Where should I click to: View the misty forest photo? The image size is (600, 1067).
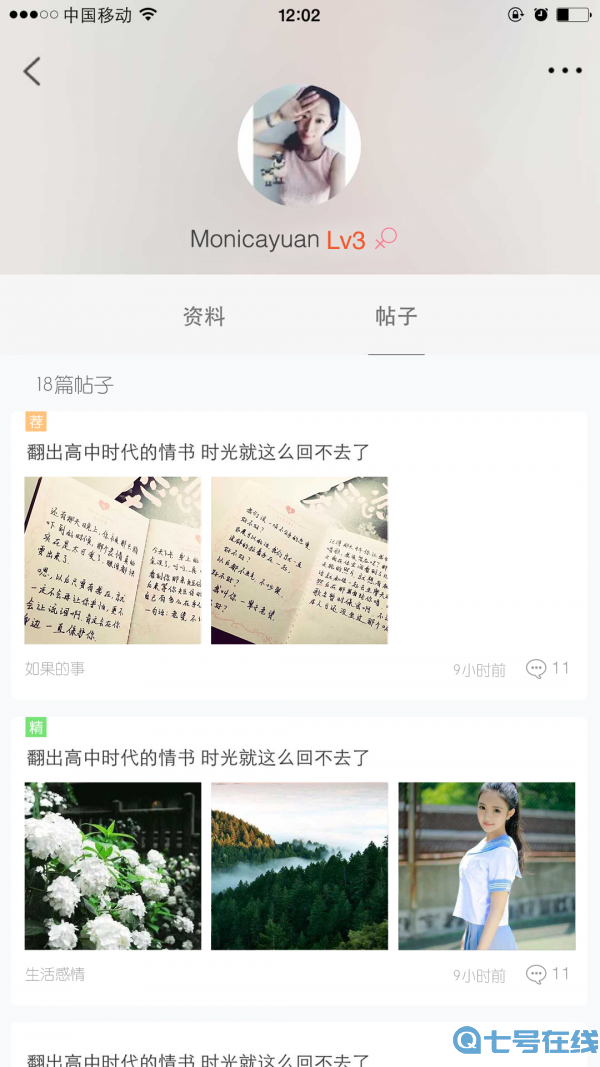[x=299, y=866]
